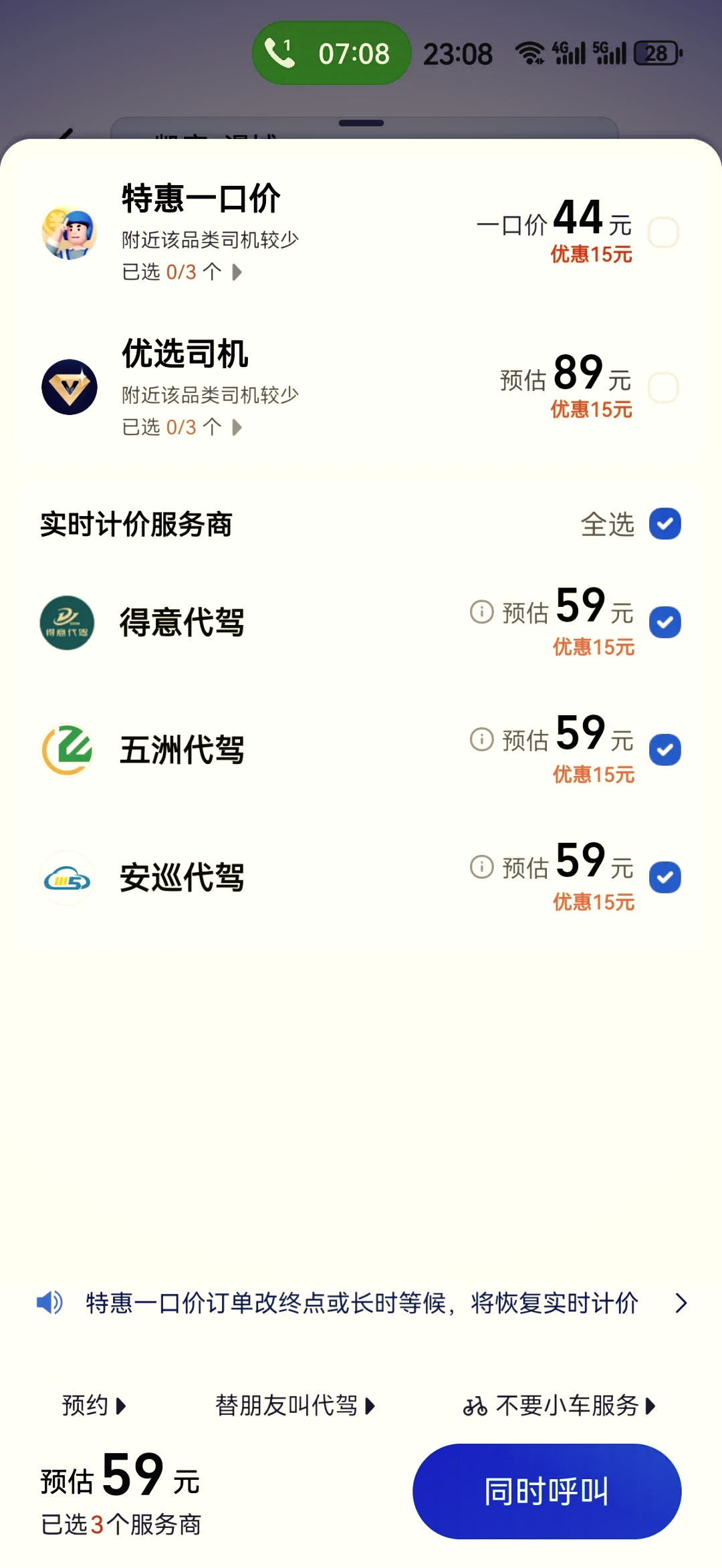Uncheck the 五洲代驾 provider checkbox
The image size is (722, 1568).
665,749
